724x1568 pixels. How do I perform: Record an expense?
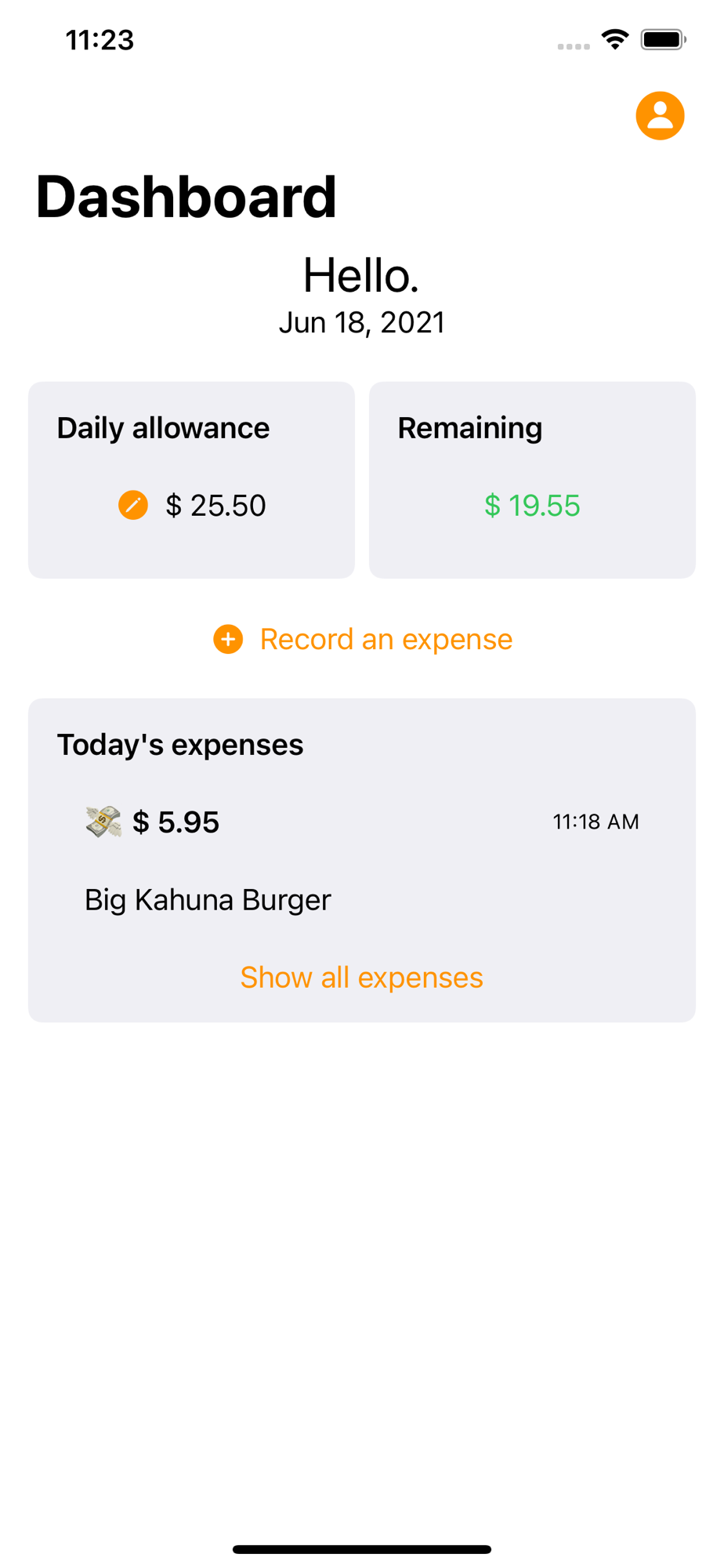(363, 640)
